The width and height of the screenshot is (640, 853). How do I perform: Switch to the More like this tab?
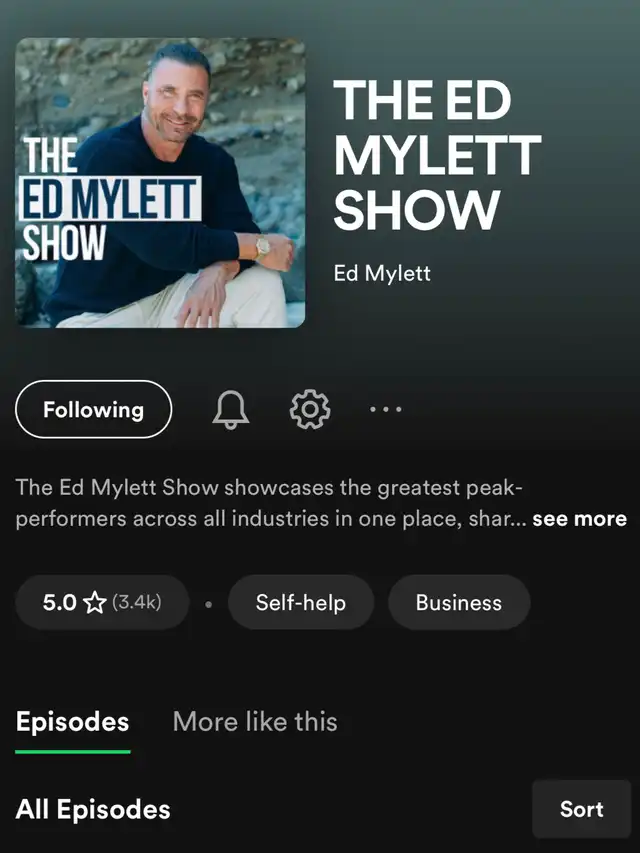click(255, 722)
